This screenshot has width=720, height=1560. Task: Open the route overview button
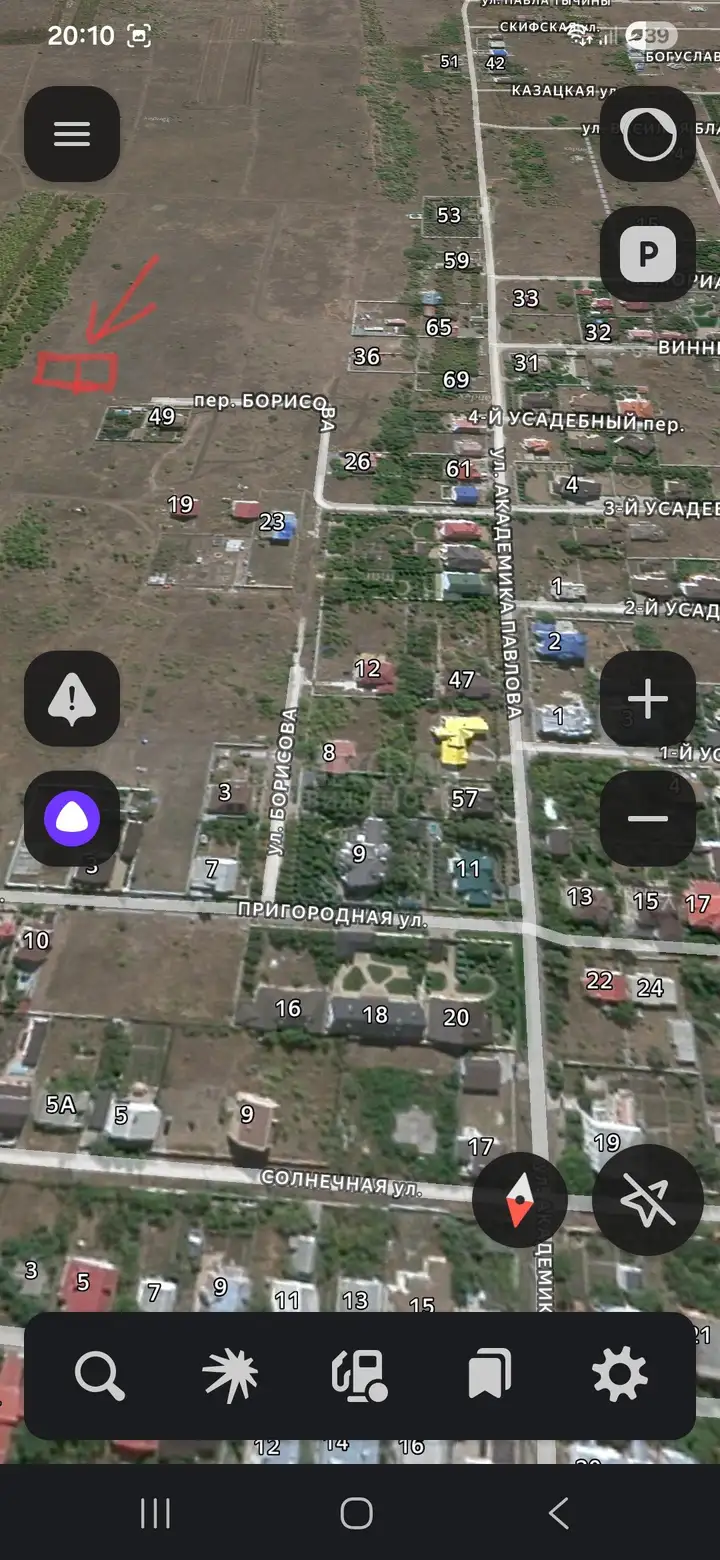[230, 1375]
